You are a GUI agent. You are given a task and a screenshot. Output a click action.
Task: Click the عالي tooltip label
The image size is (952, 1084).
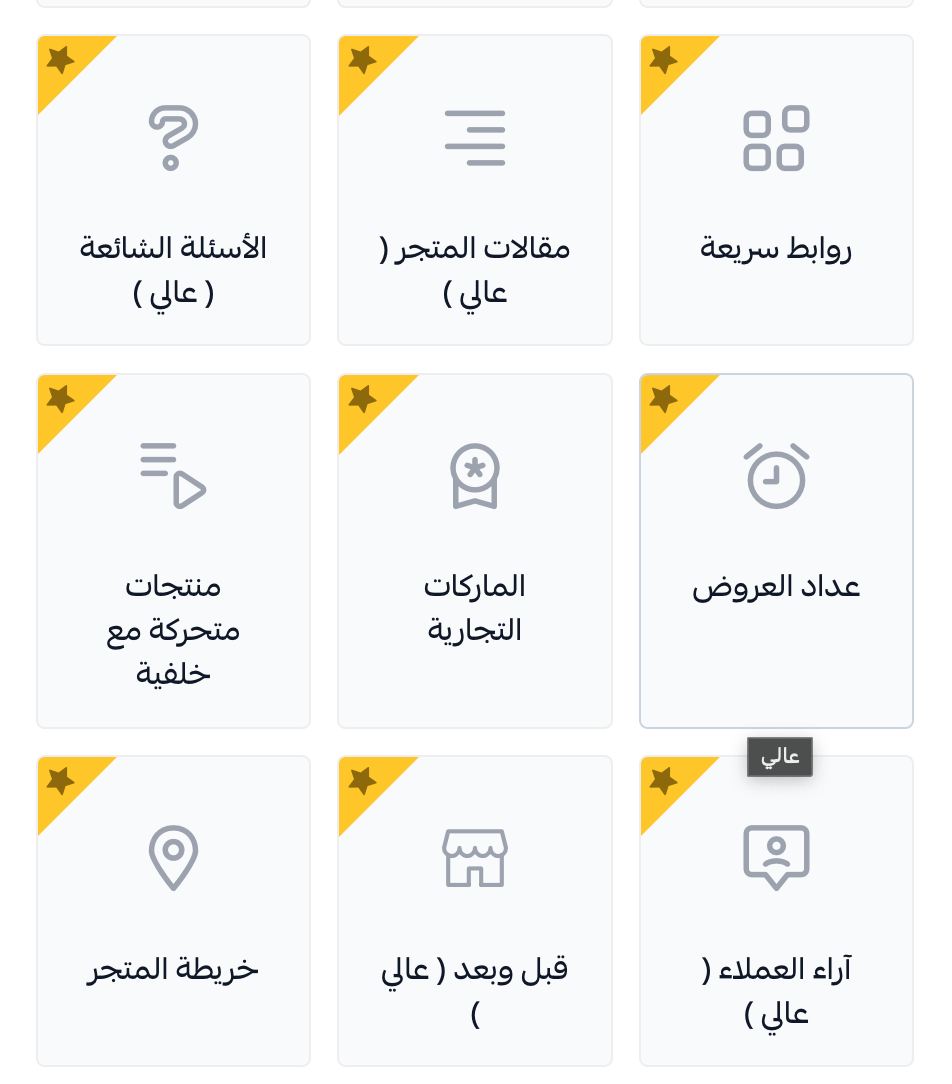click(779, 757)
